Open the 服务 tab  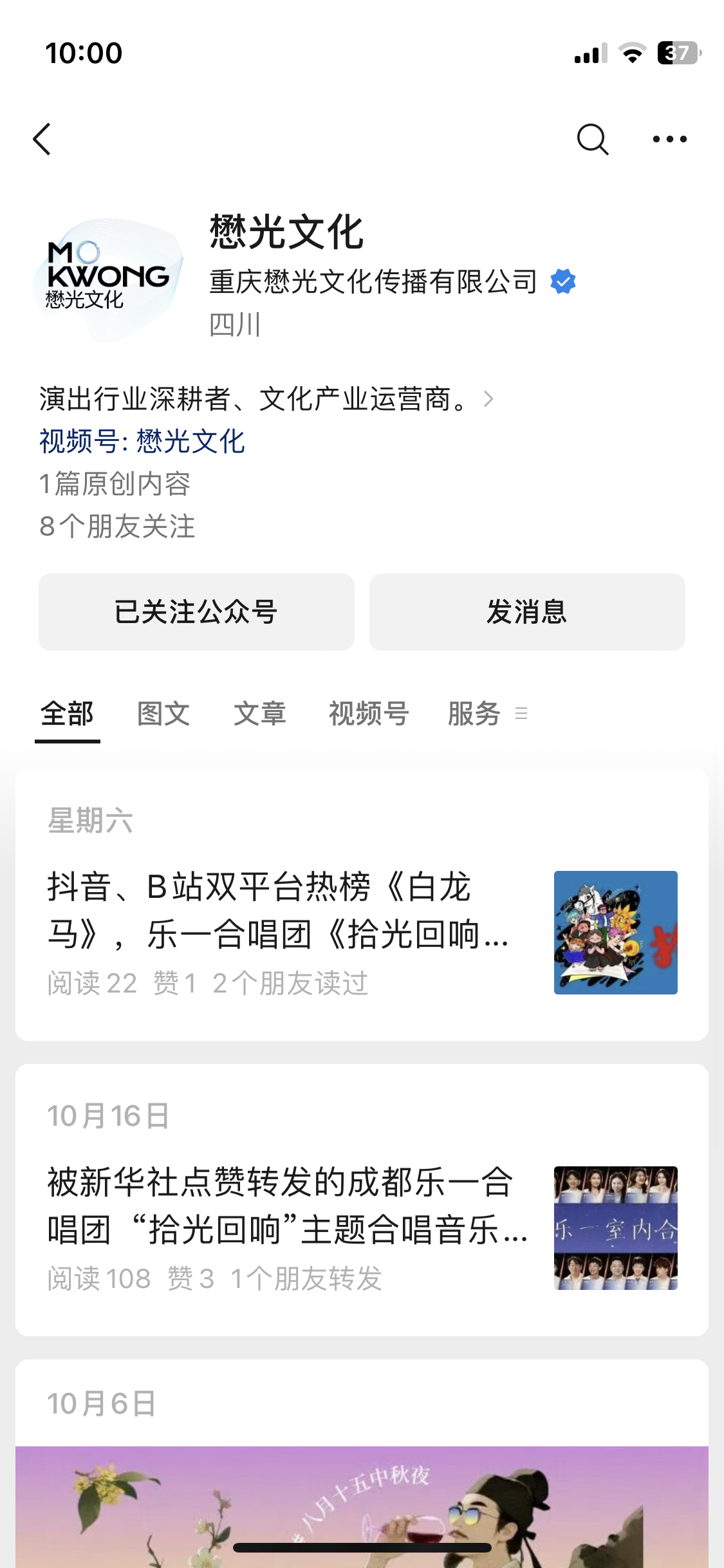coord(474,714)
